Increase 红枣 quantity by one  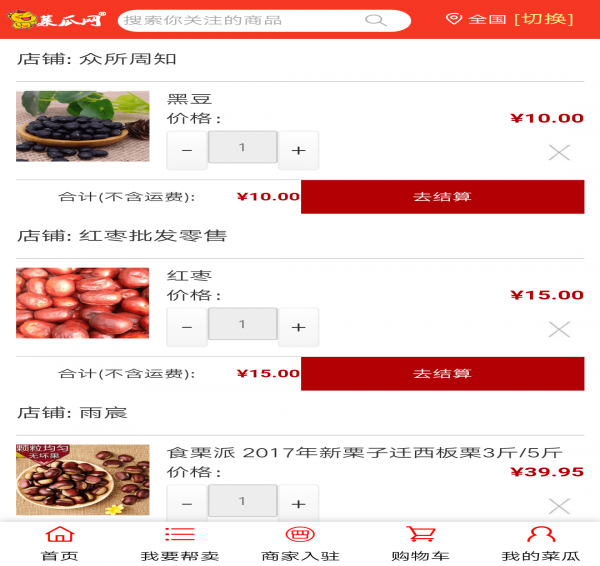point(298,327)
